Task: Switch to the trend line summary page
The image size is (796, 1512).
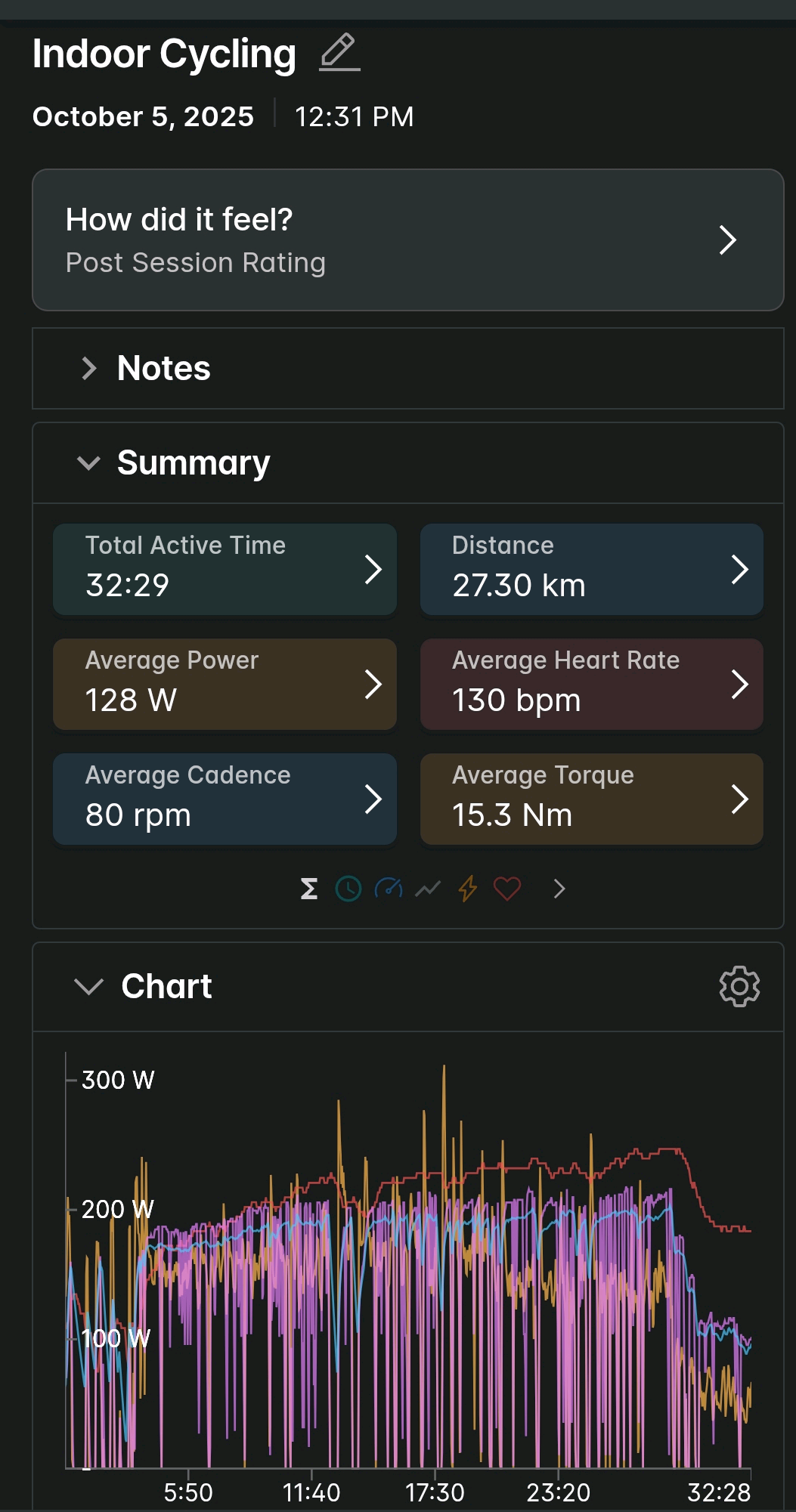Action: click(x=428, y=889)
